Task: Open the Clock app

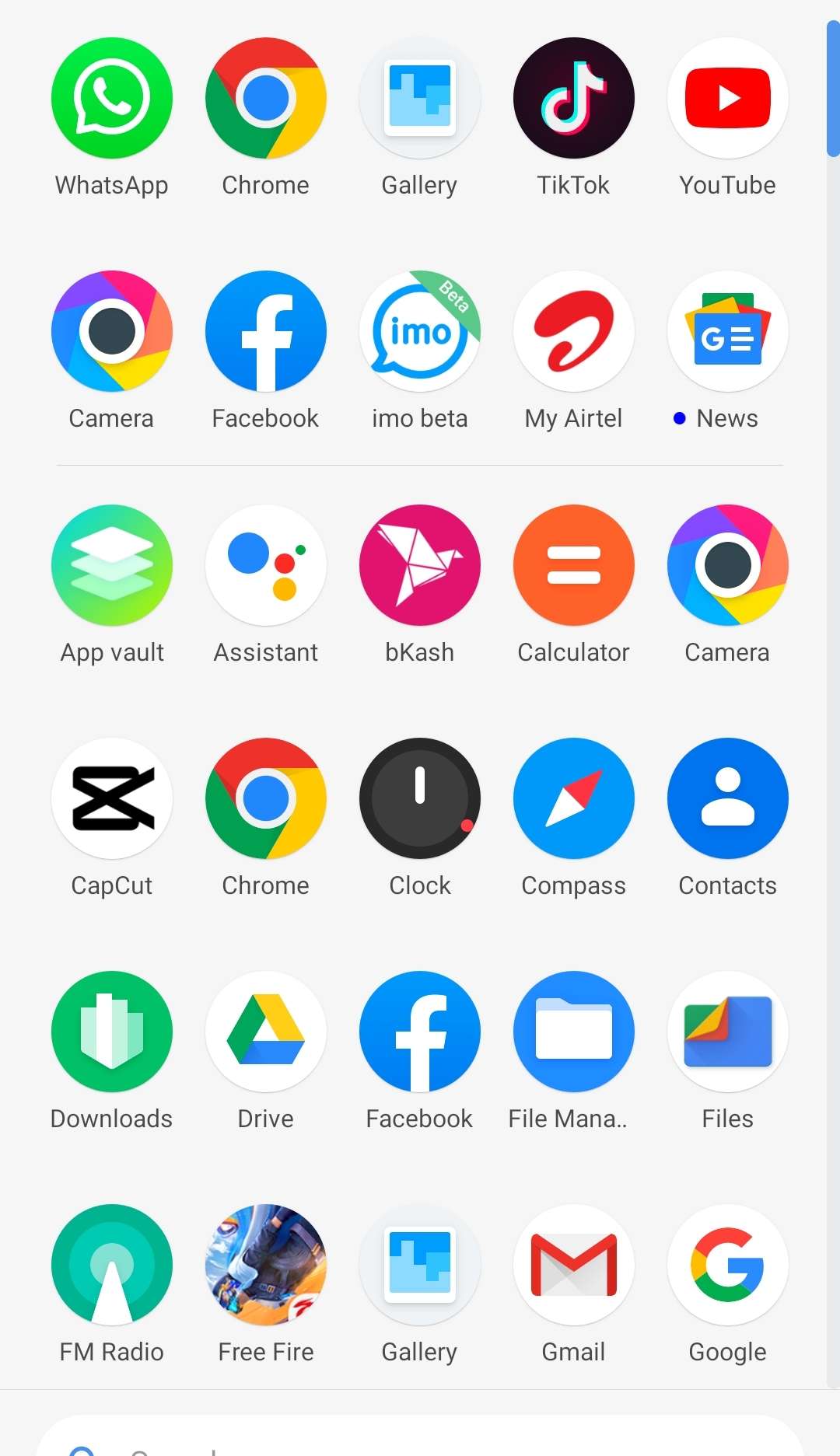Action: (419, 798)
